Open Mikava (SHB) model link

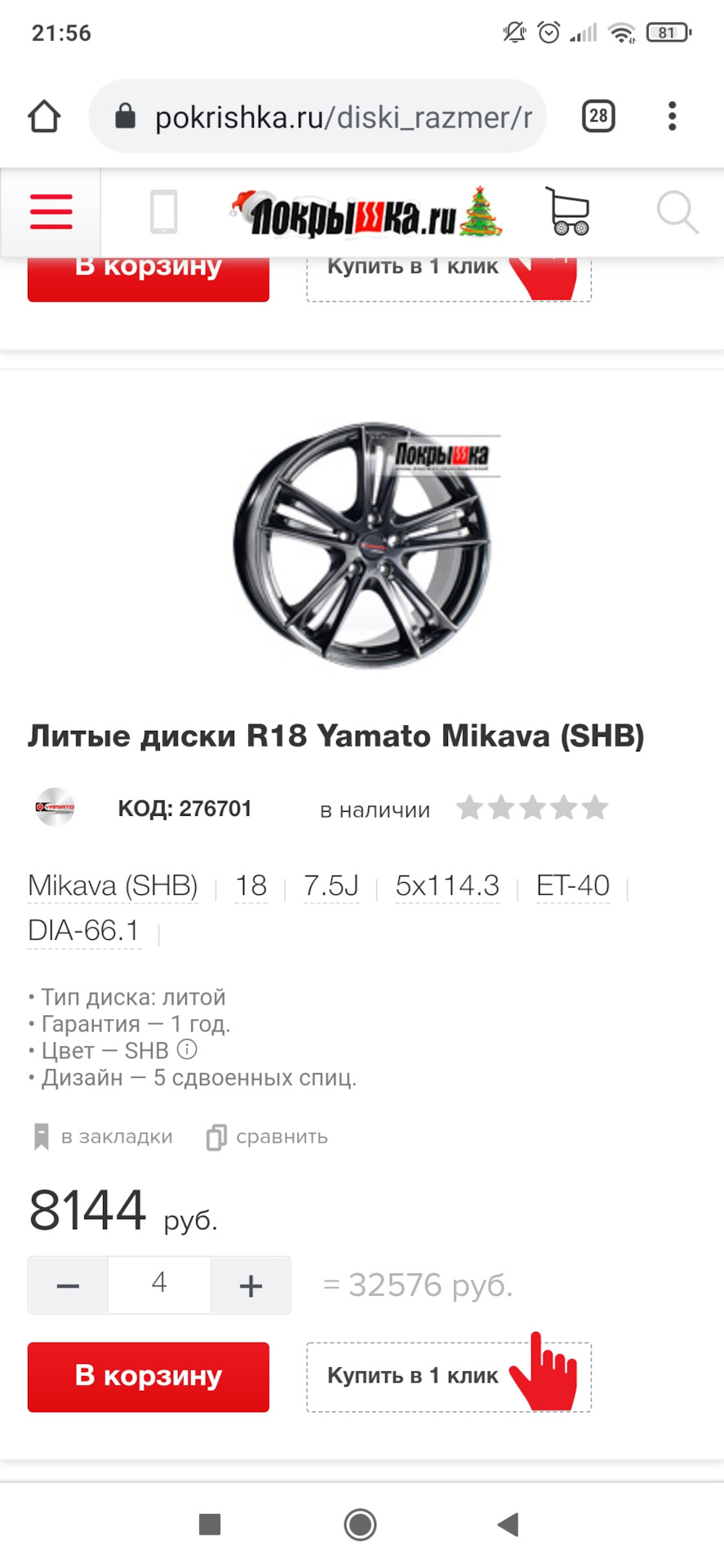pyautogui.click(x=113, y=885)
